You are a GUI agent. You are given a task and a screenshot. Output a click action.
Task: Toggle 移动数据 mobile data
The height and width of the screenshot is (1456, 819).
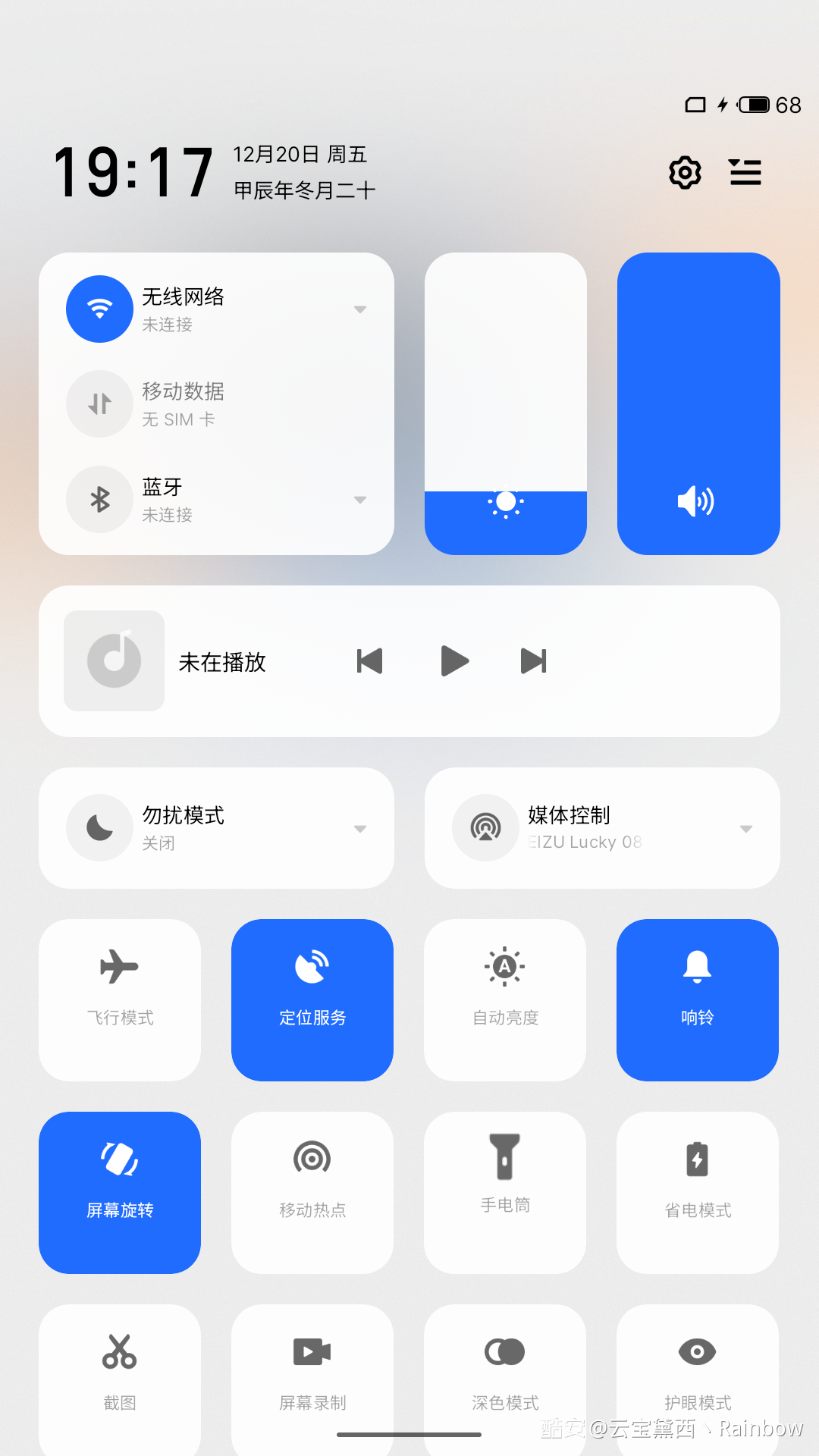[x=100, y=404]
